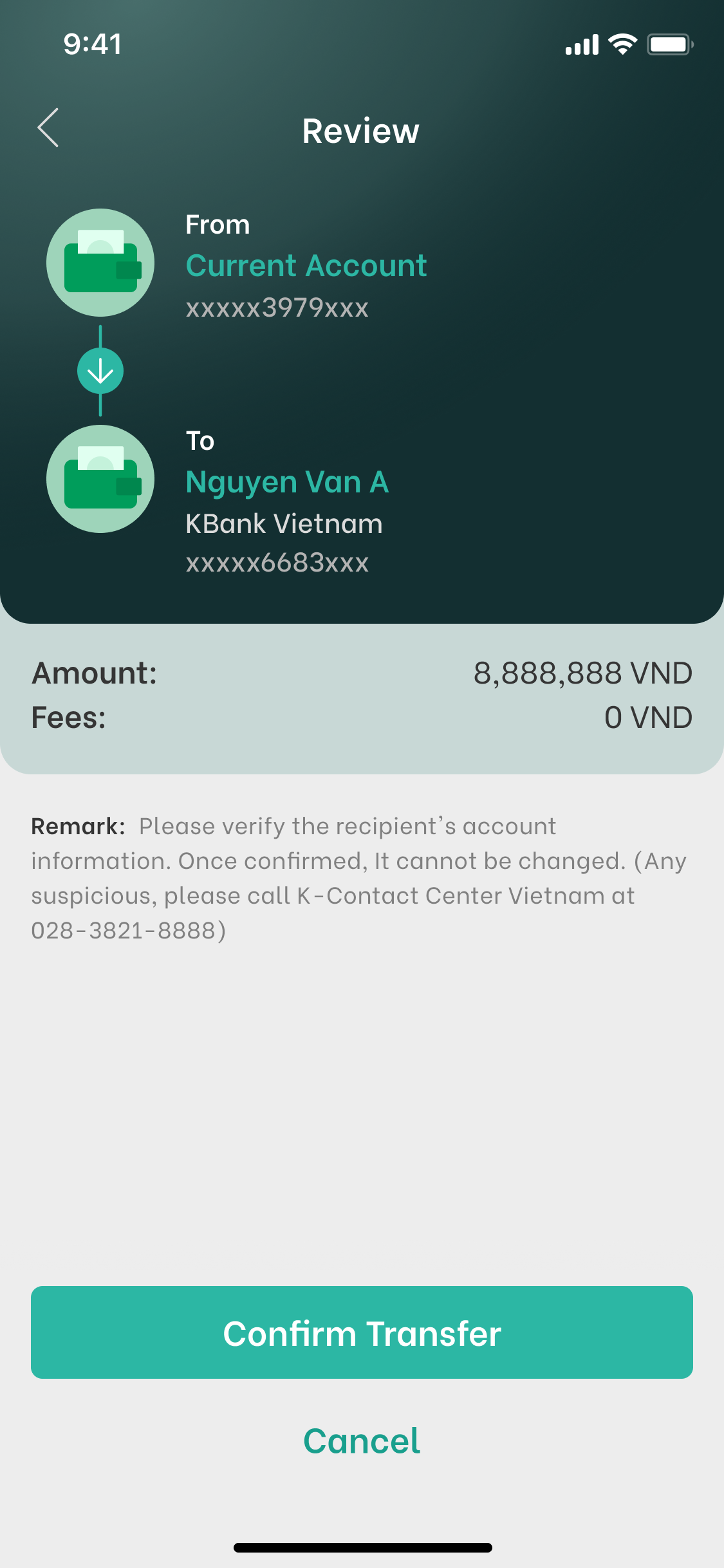Tap masked account number xxxxx3979xxx
The width and height of the screenshot is (724, 1568).
(277, 307)
